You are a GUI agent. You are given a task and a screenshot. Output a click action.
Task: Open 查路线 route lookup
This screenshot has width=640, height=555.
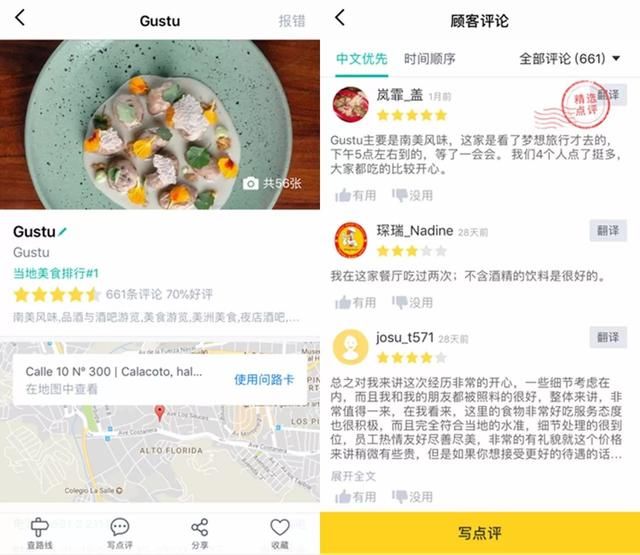[x=40, y=532]
